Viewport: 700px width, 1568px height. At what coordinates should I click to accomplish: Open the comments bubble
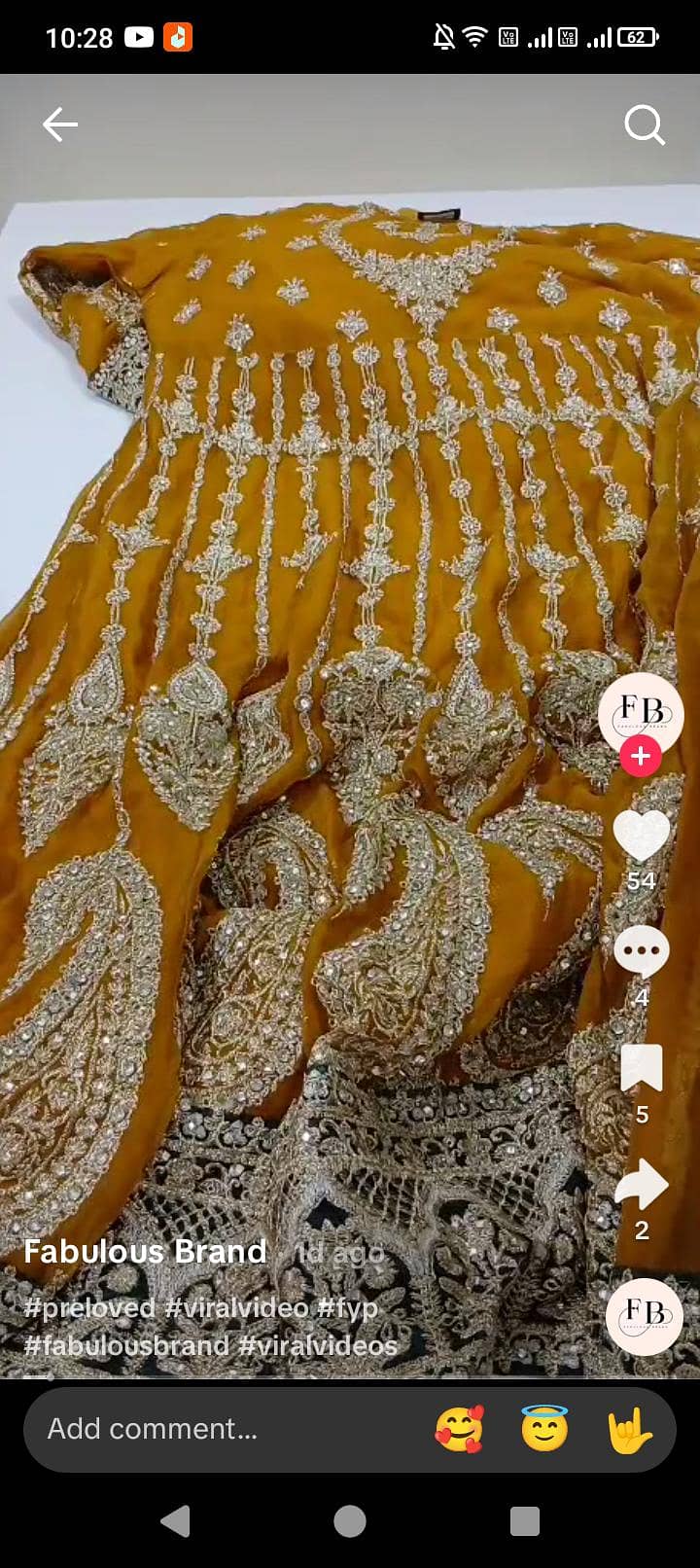pos(641,950)
